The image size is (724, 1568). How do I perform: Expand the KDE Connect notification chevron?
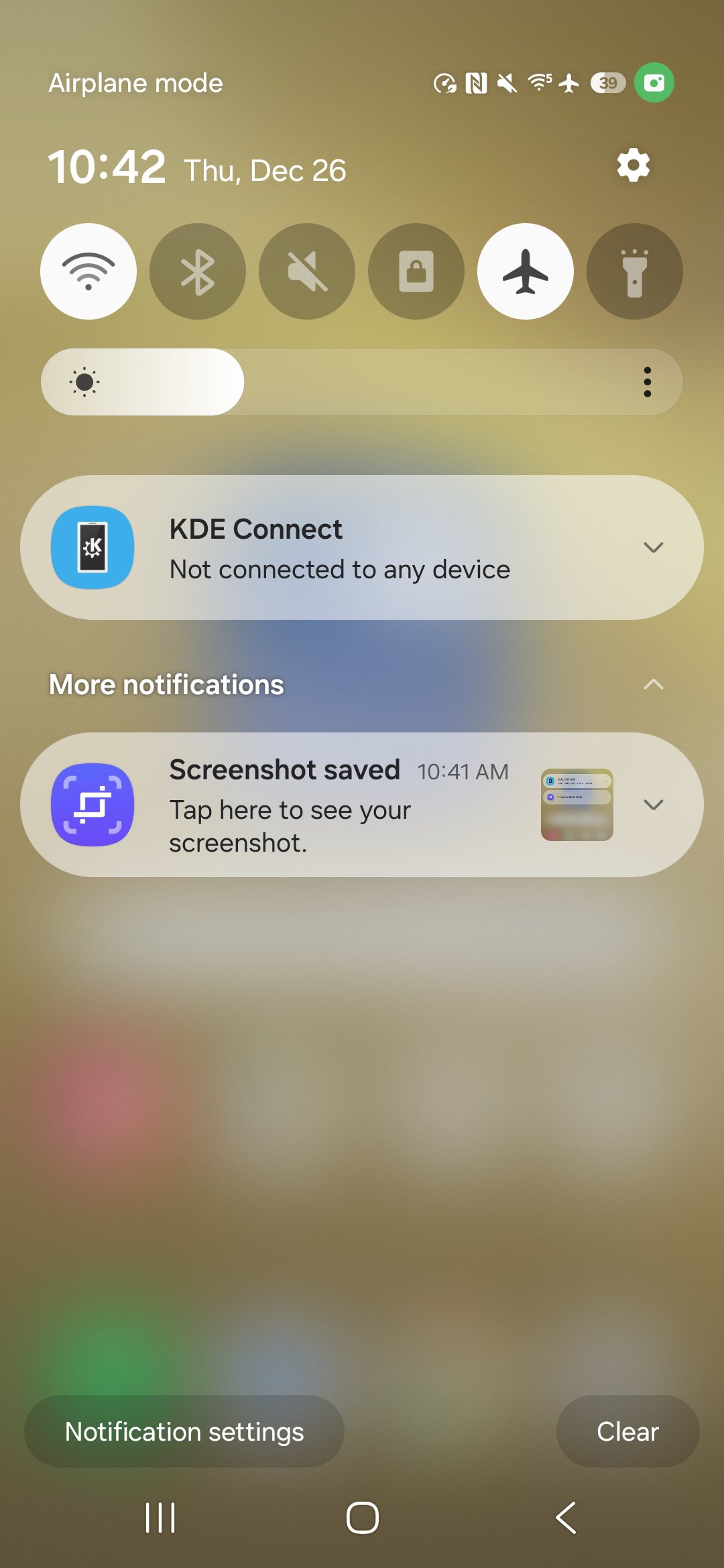coord(653,547)
